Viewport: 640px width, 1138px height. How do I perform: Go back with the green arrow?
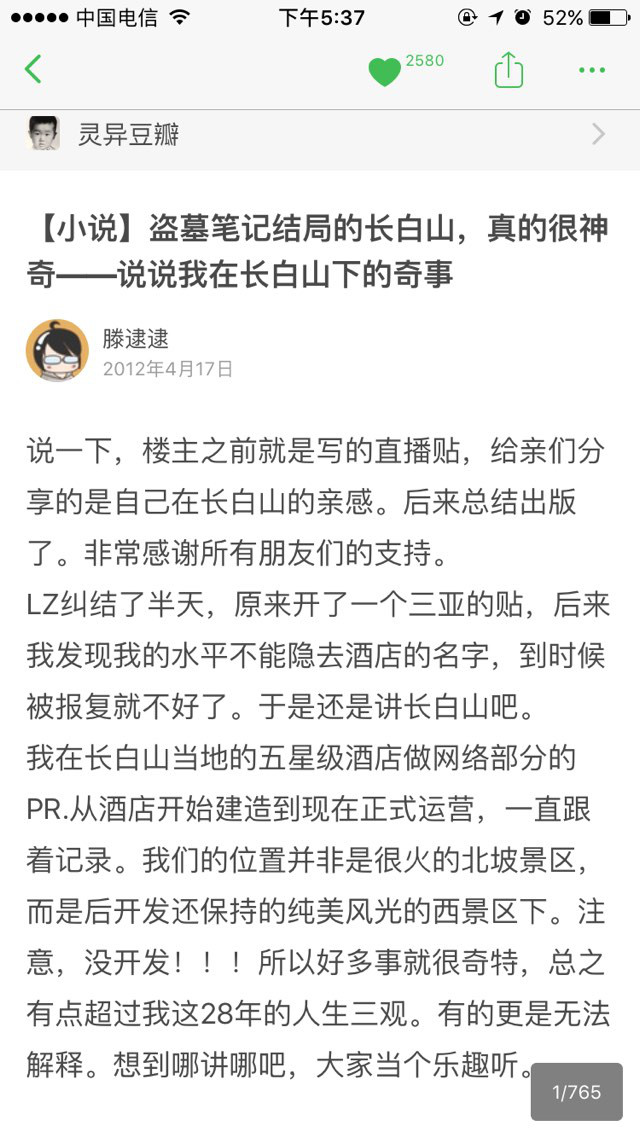tap(34, 70)
